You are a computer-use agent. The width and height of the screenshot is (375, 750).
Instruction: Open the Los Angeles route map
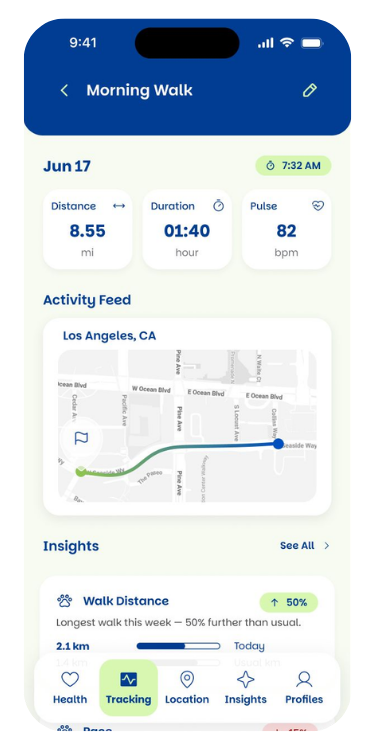click(187, 426)
